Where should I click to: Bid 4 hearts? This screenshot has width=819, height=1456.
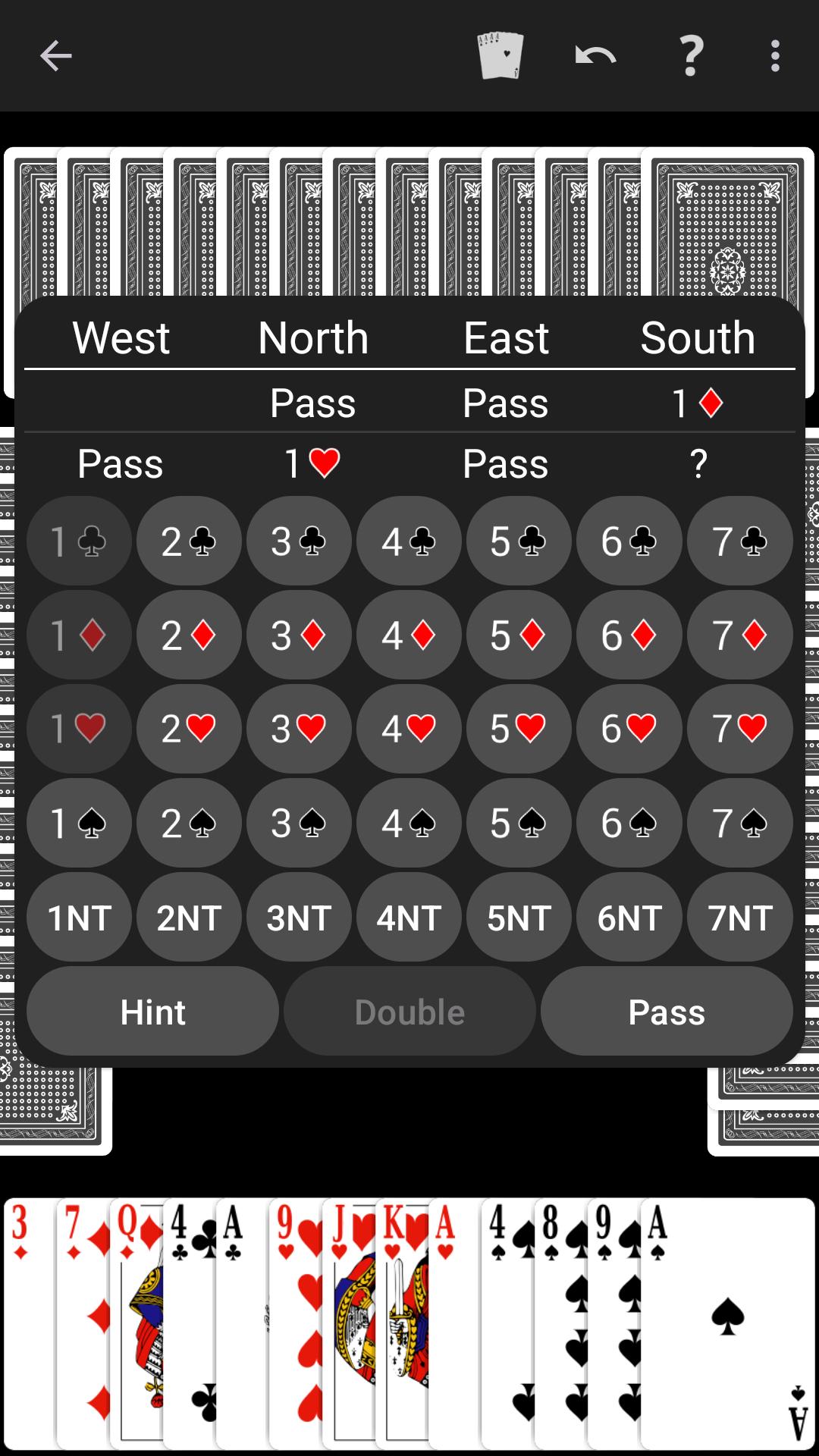click(x=409, y=729)
